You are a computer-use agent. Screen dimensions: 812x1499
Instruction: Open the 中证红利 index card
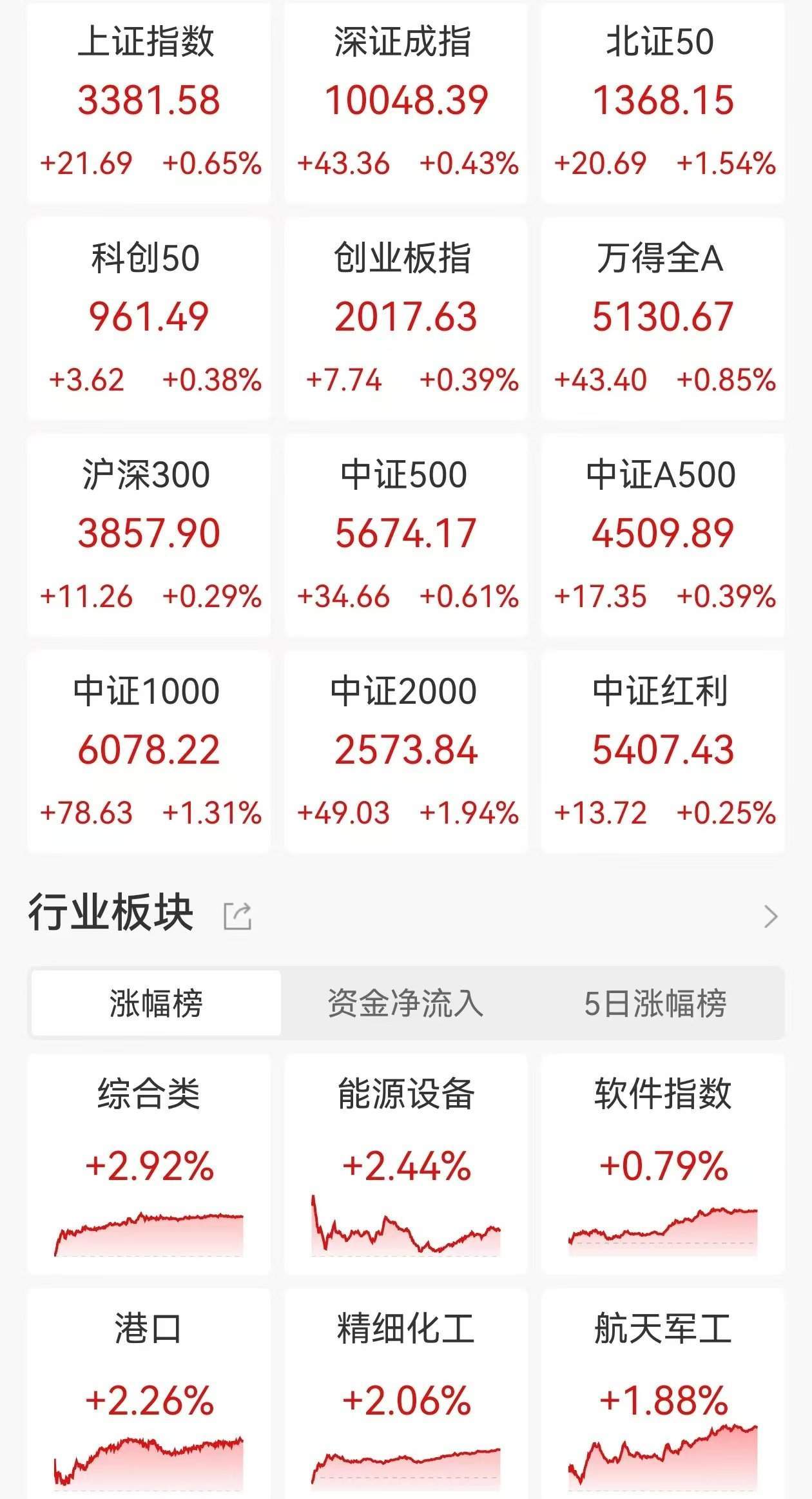coord(663,752)
